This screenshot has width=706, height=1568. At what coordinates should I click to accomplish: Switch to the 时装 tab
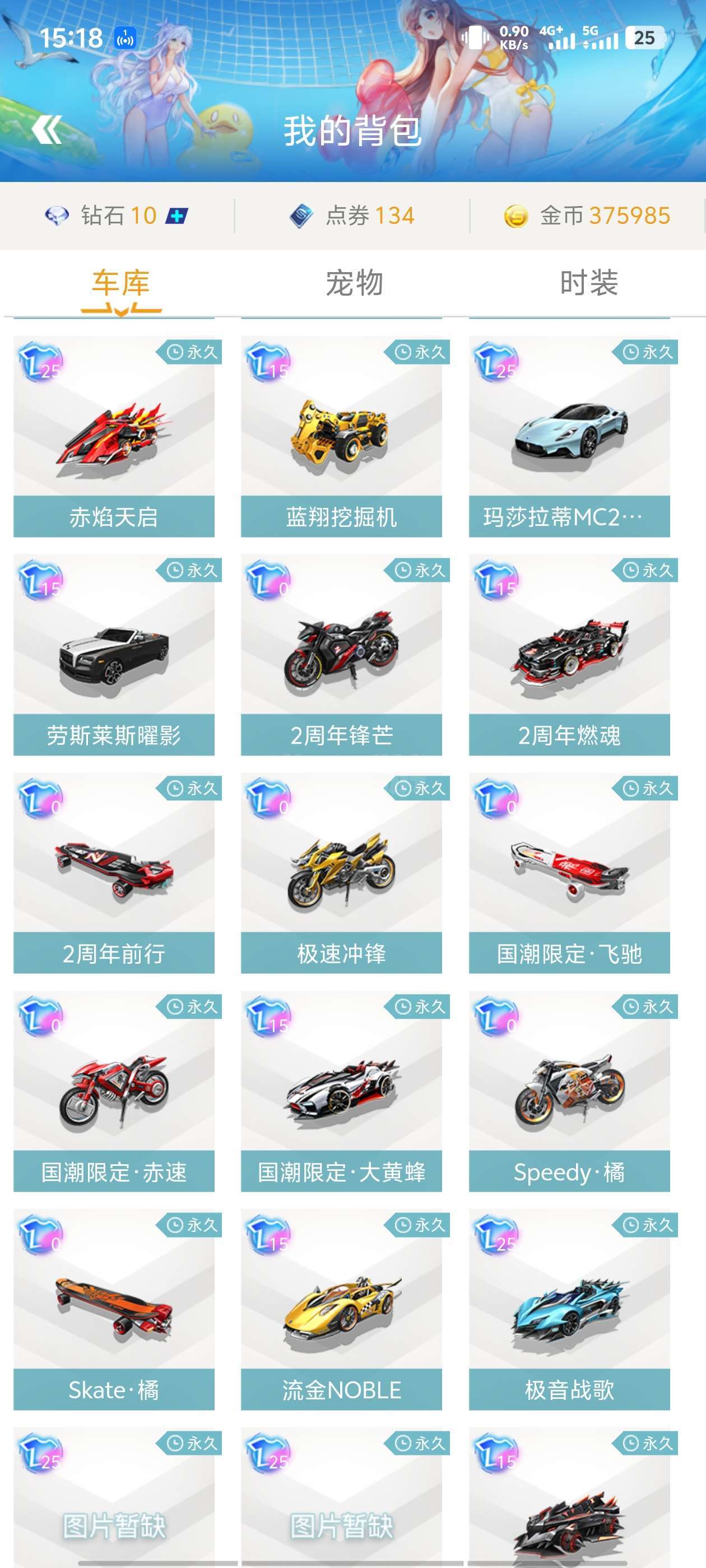tap(588, 283)
